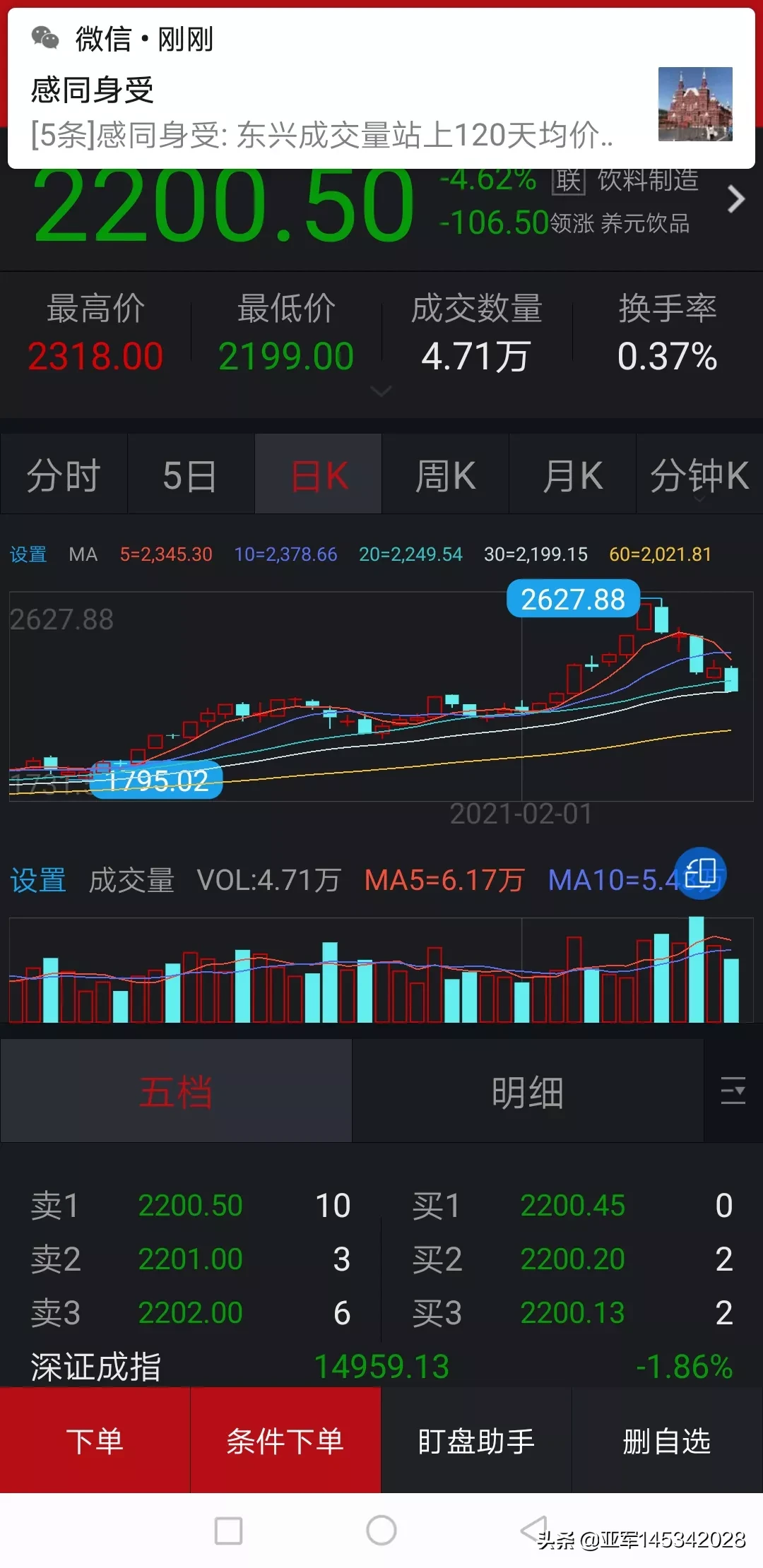Image resolution: width=763 pixels, height=1568 pixels.
Task: Open the 分钟K dropdown
Action: point(699,476)
